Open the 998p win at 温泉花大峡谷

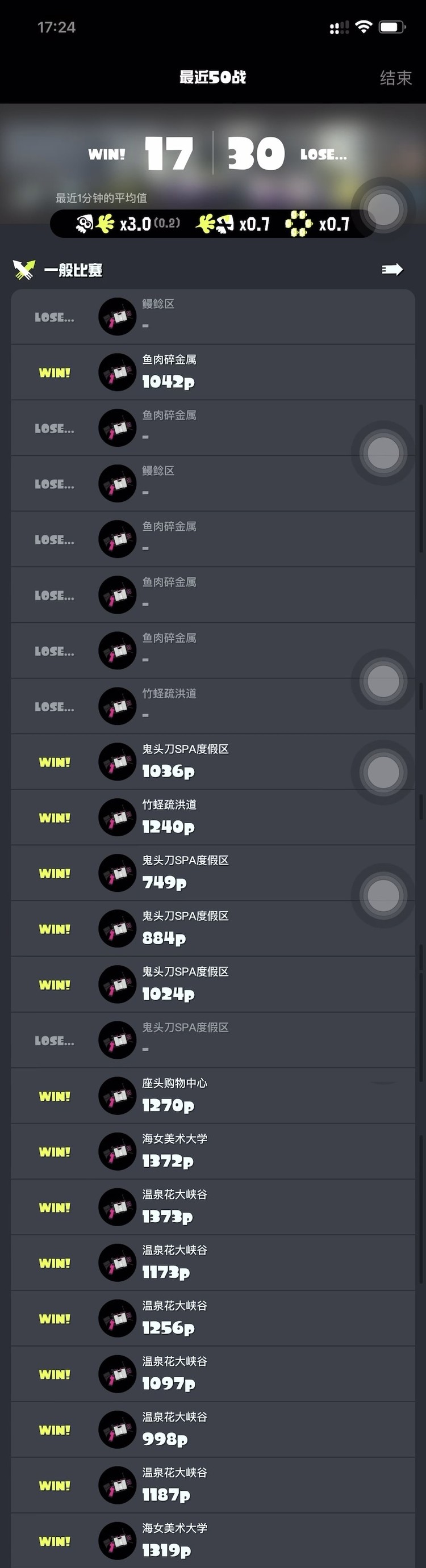tap(212, 1429)
